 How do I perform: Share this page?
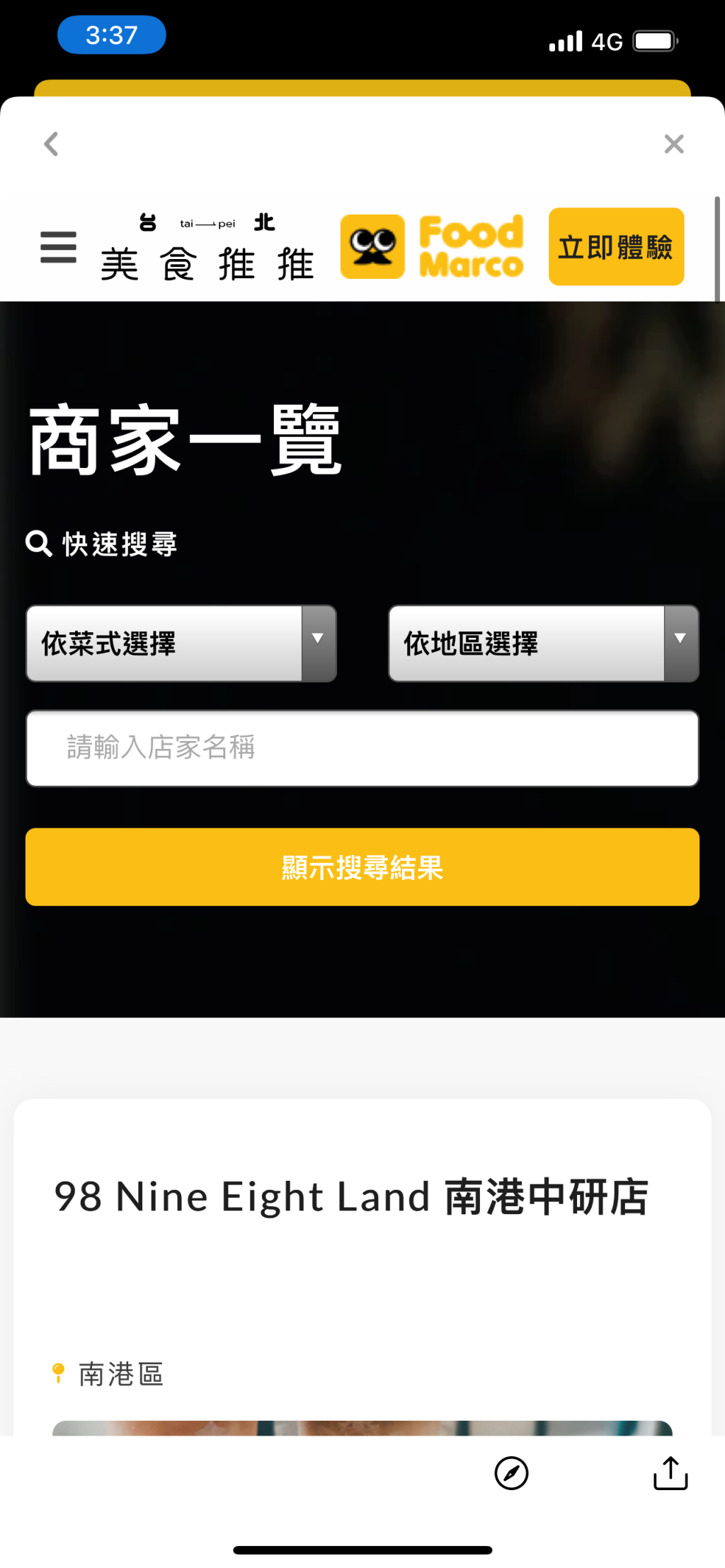(670, 1473)
